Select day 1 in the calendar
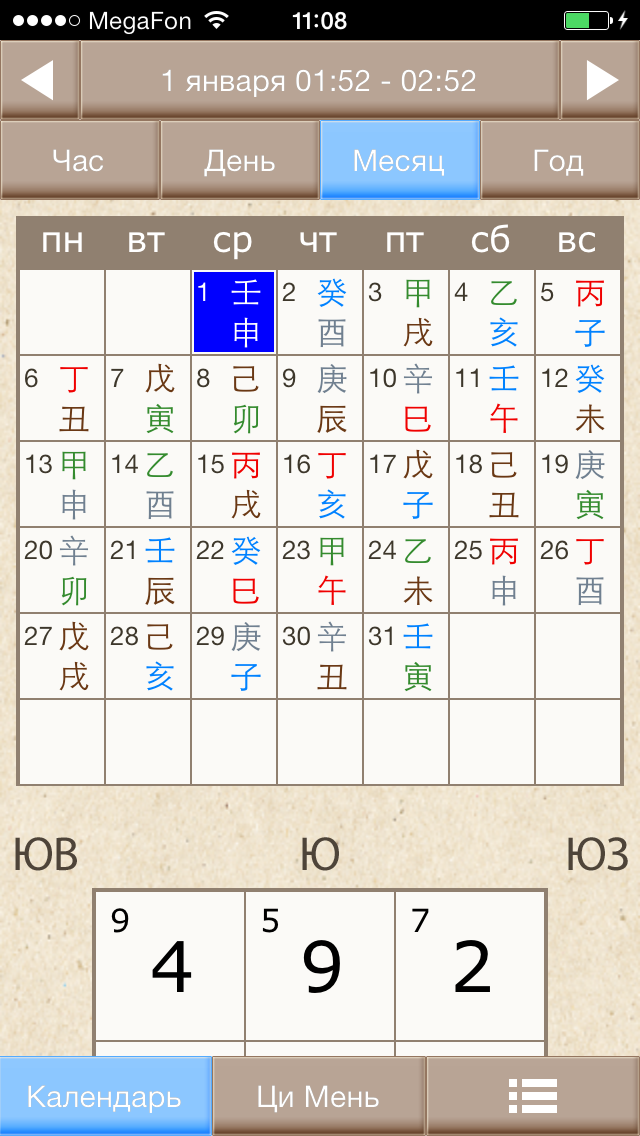 click(233, 312)
